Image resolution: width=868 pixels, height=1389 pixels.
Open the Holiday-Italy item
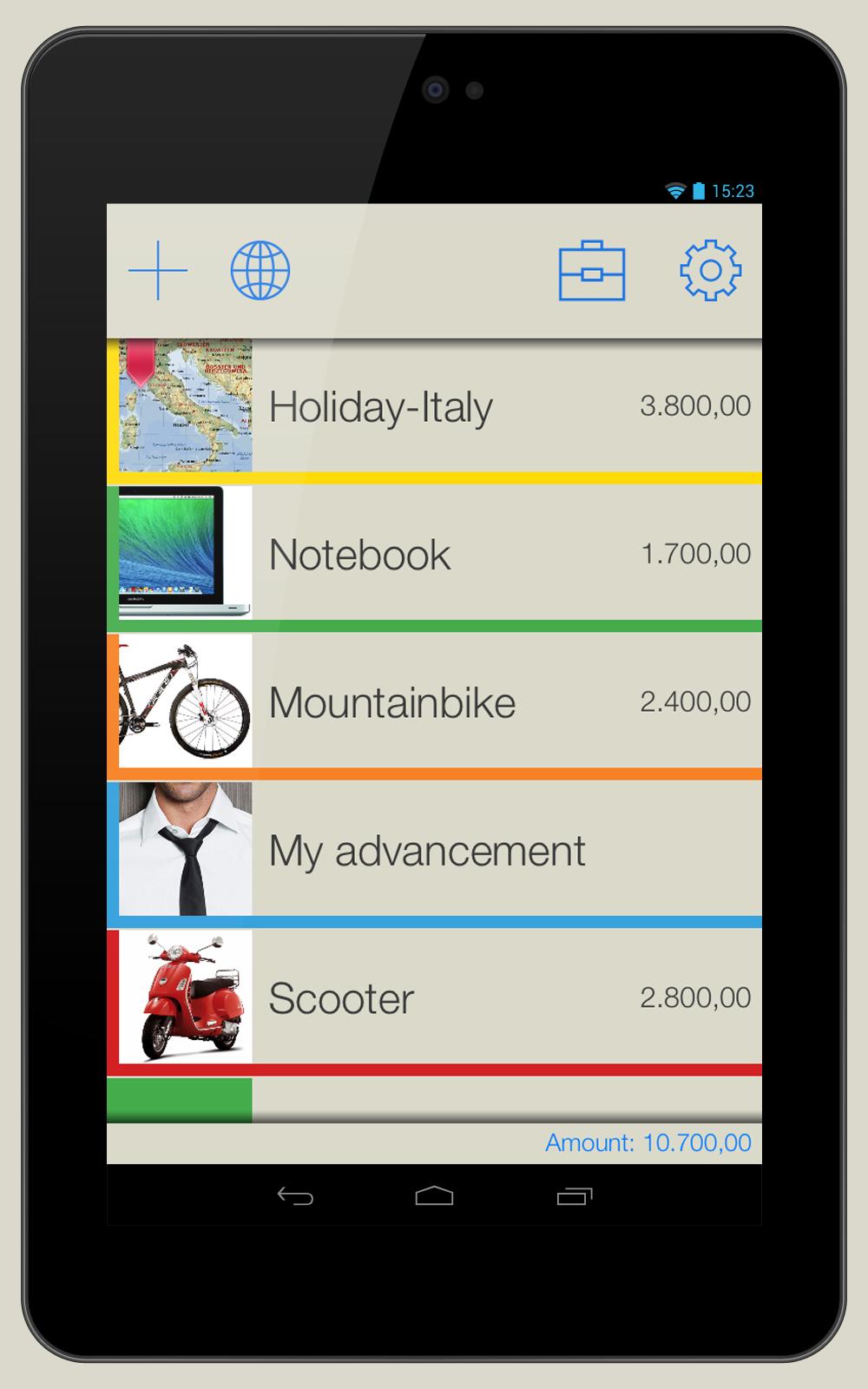pos(434,406)
